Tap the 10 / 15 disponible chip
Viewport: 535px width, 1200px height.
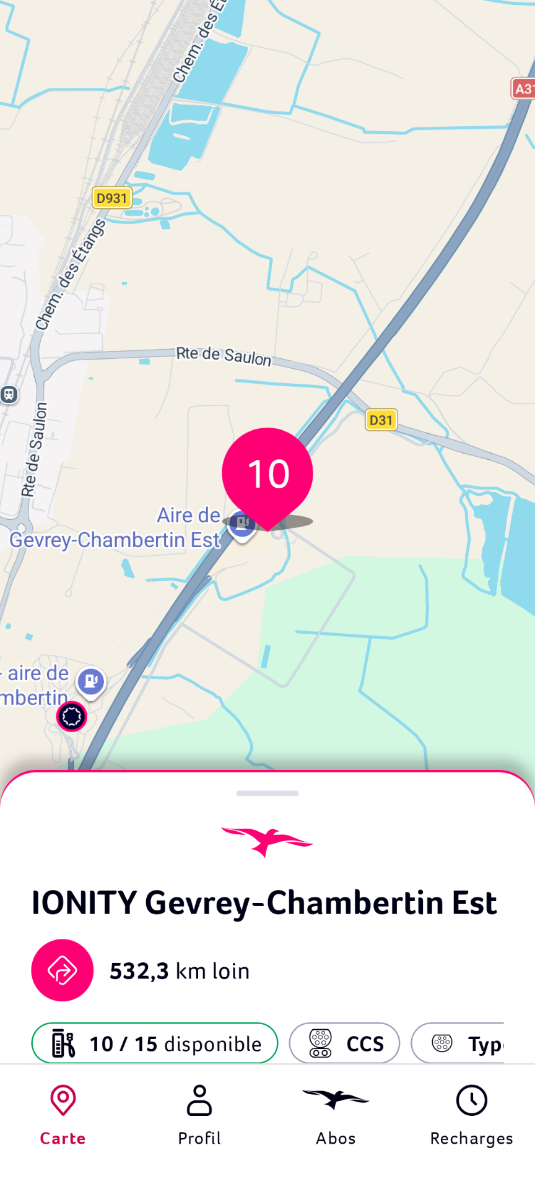pyautogui.click(x=155, y=1043)
